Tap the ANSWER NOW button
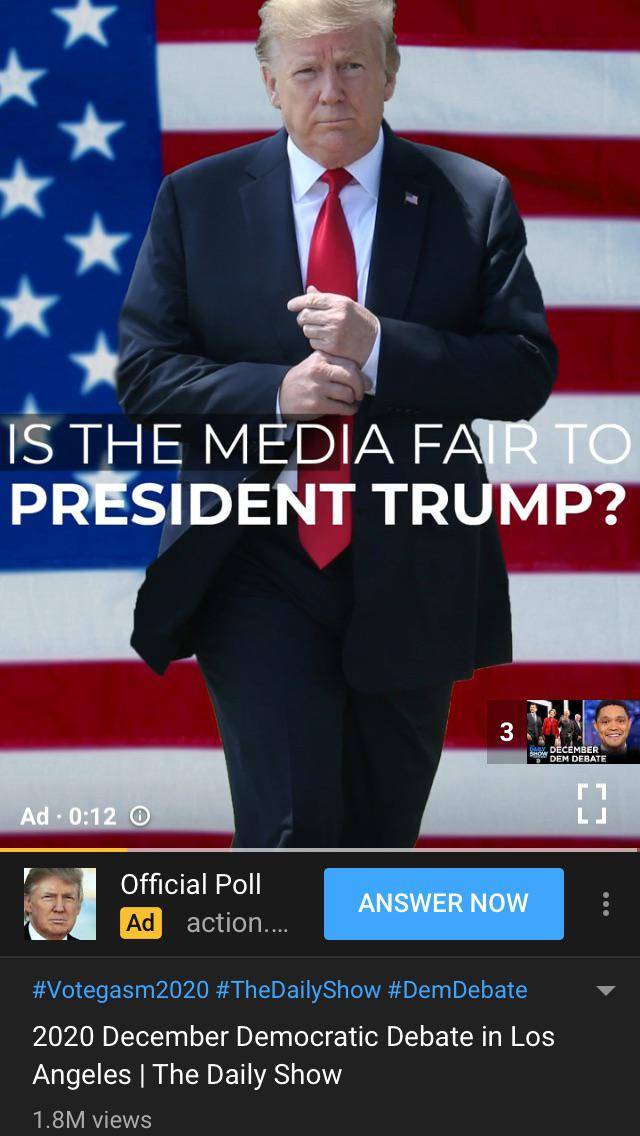 coord(443,904)
